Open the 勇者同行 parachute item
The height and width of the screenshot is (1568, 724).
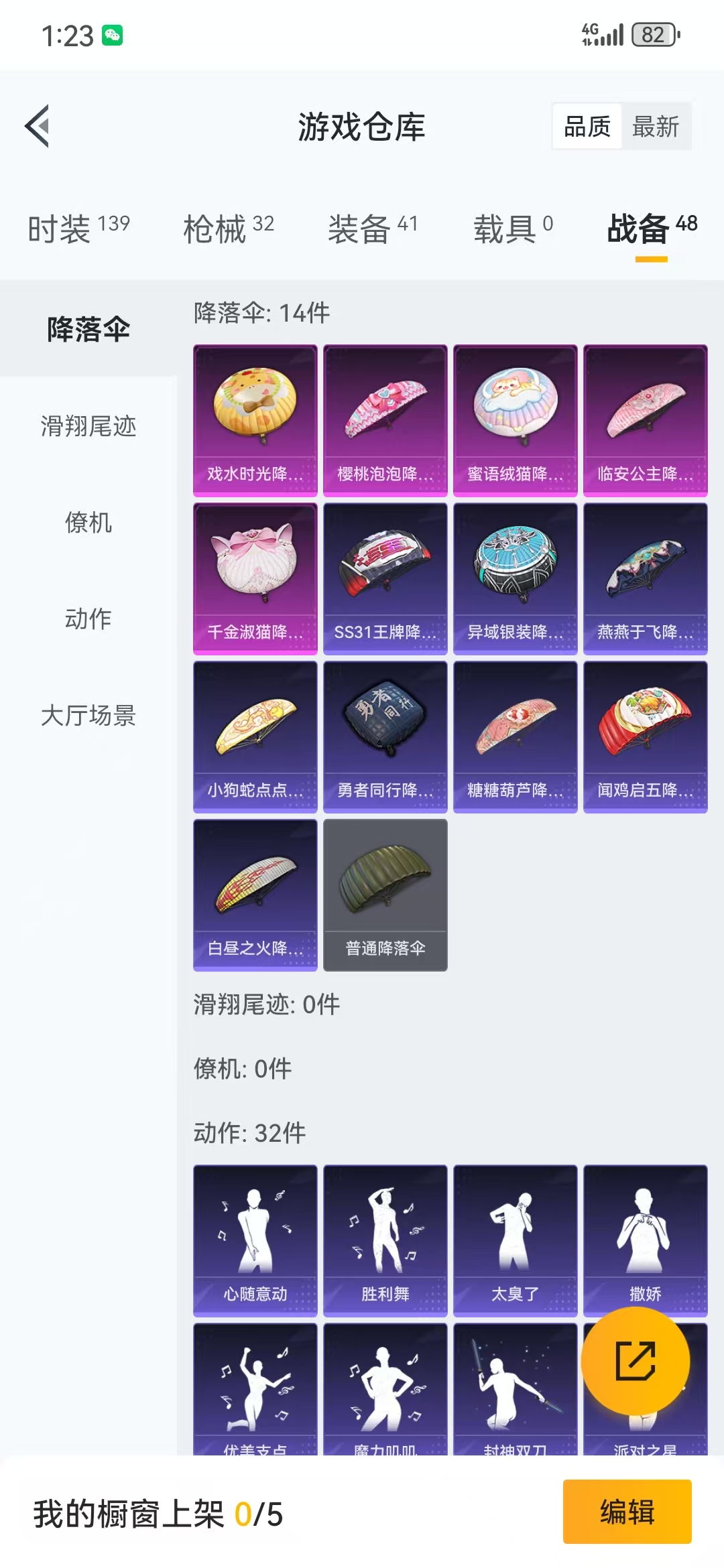click(385, 737)
